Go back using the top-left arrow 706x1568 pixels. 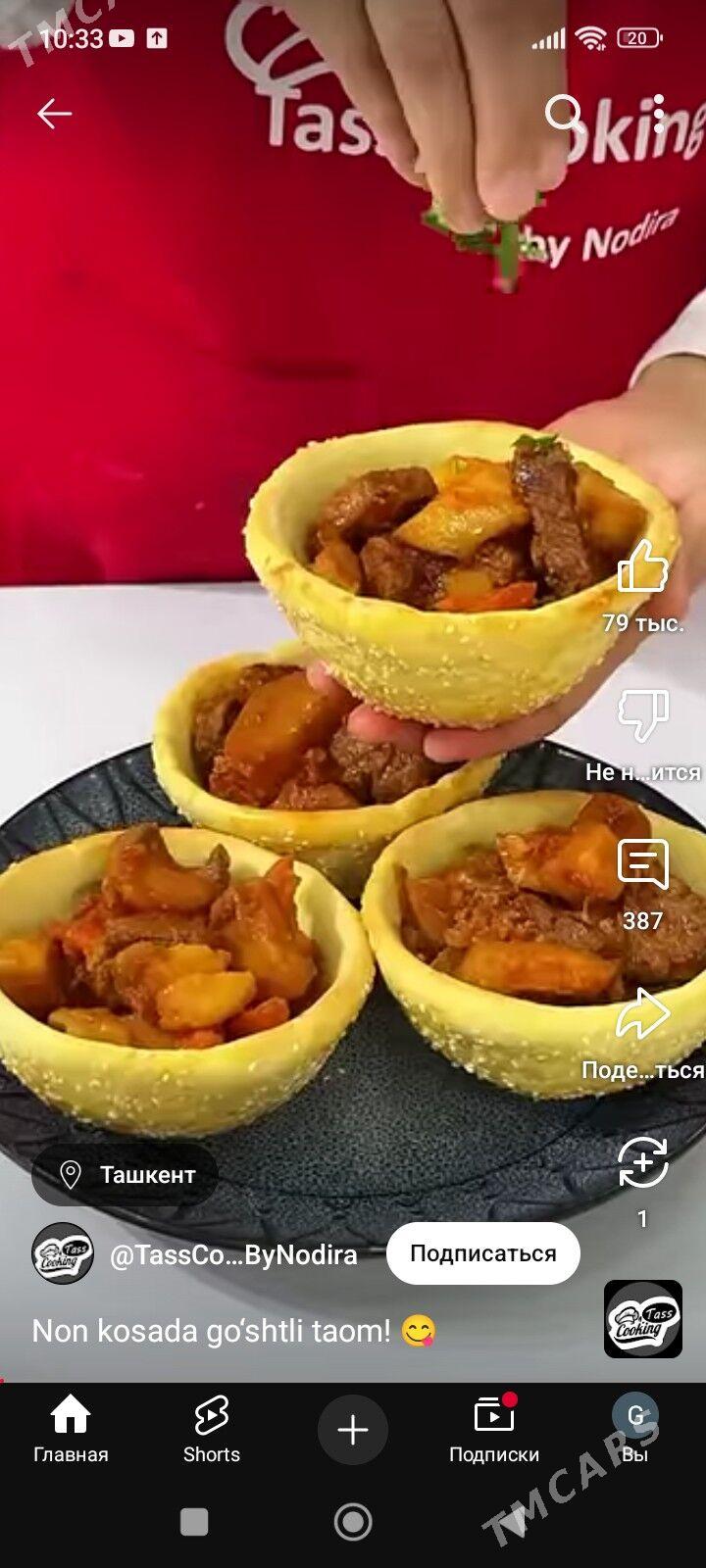click(x=54, y=114)
